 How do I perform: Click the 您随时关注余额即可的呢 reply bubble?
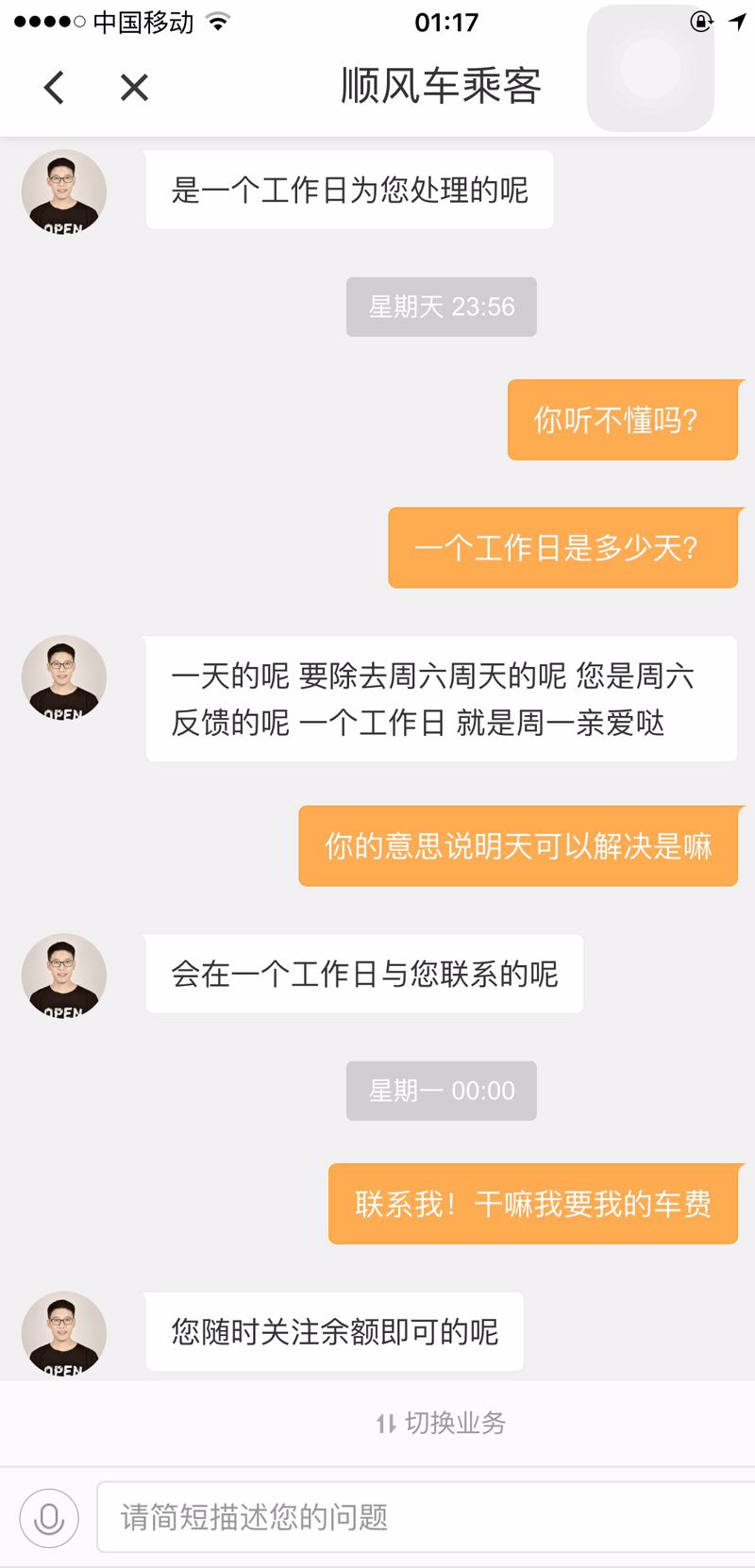(334, 1332)
